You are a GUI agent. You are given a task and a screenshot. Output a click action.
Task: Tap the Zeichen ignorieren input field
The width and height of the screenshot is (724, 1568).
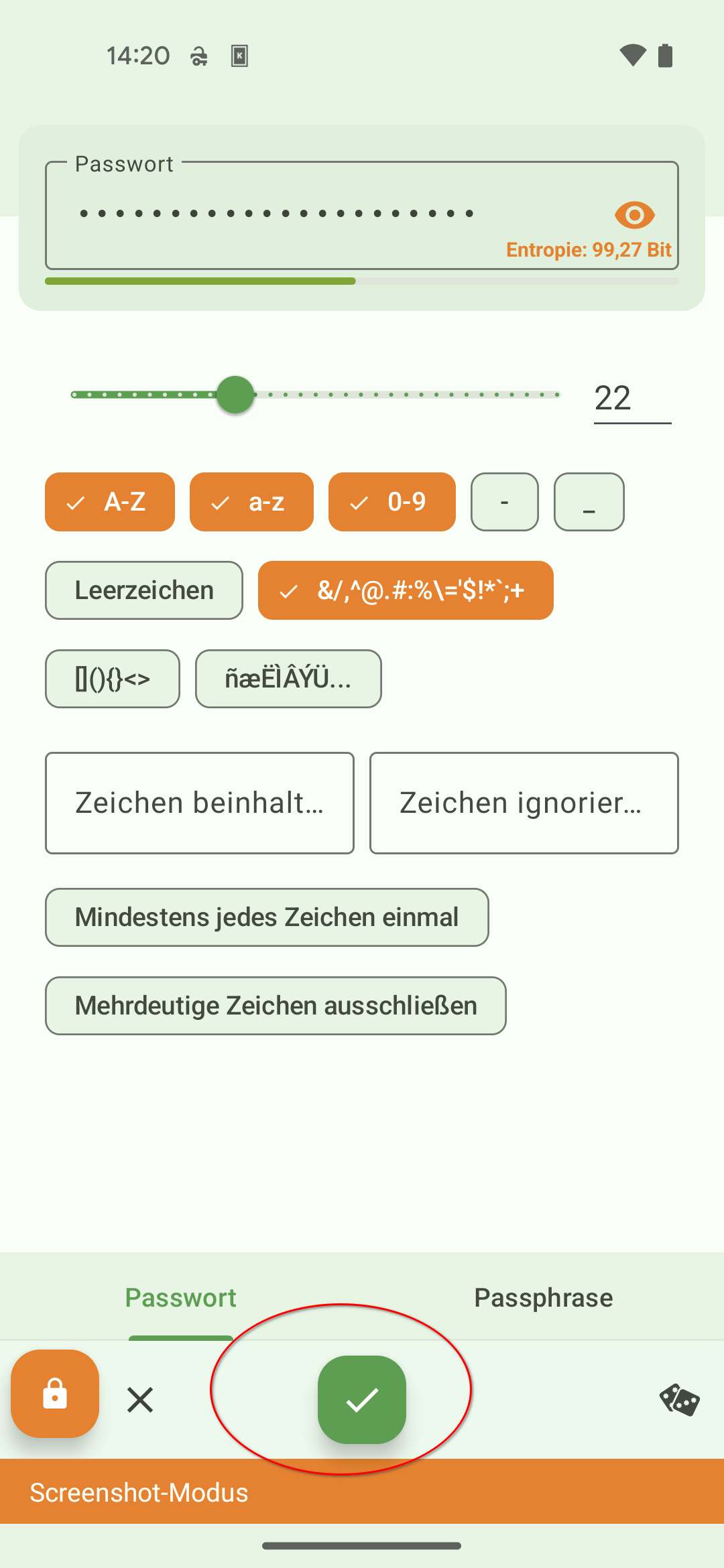pos(524,803)
